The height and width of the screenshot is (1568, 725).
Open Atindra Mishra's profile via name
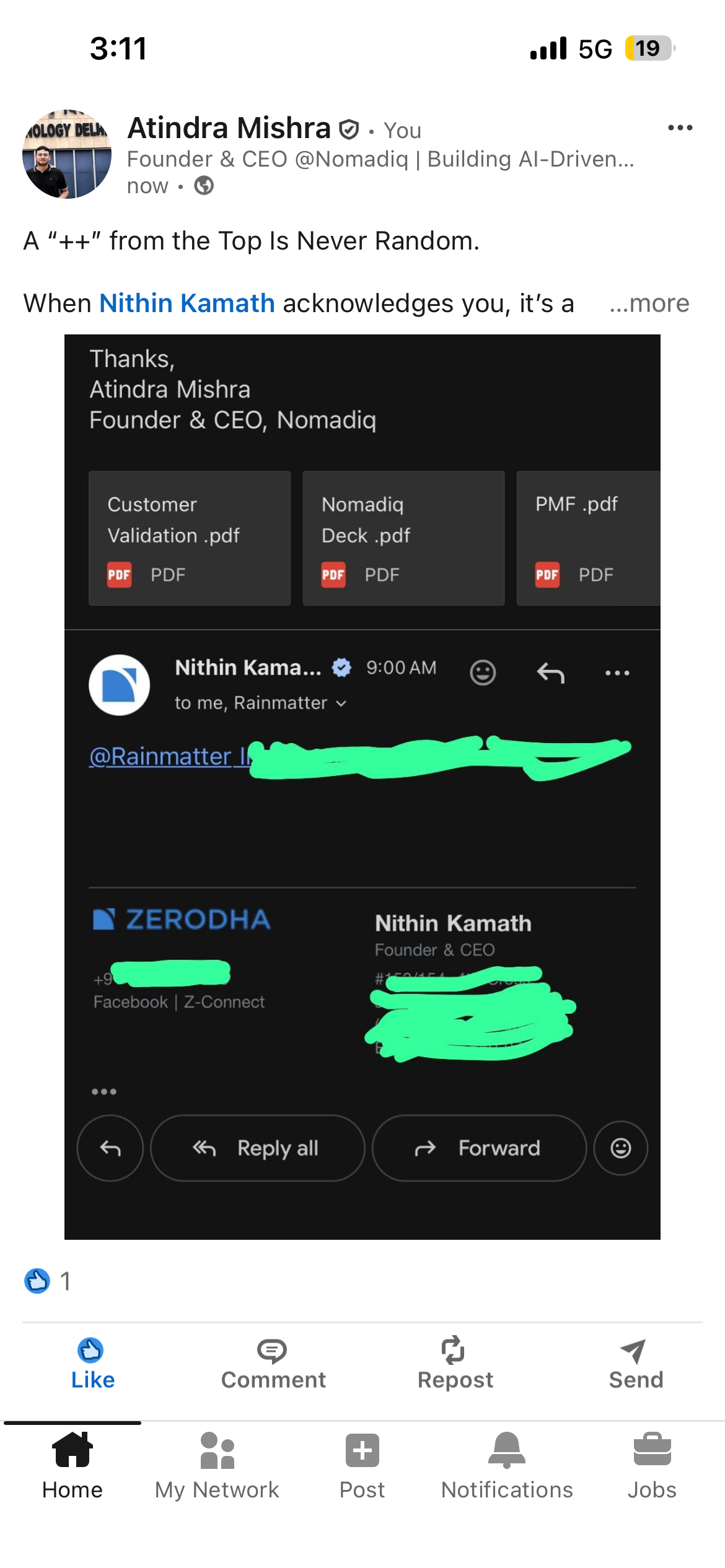[229, 128]
